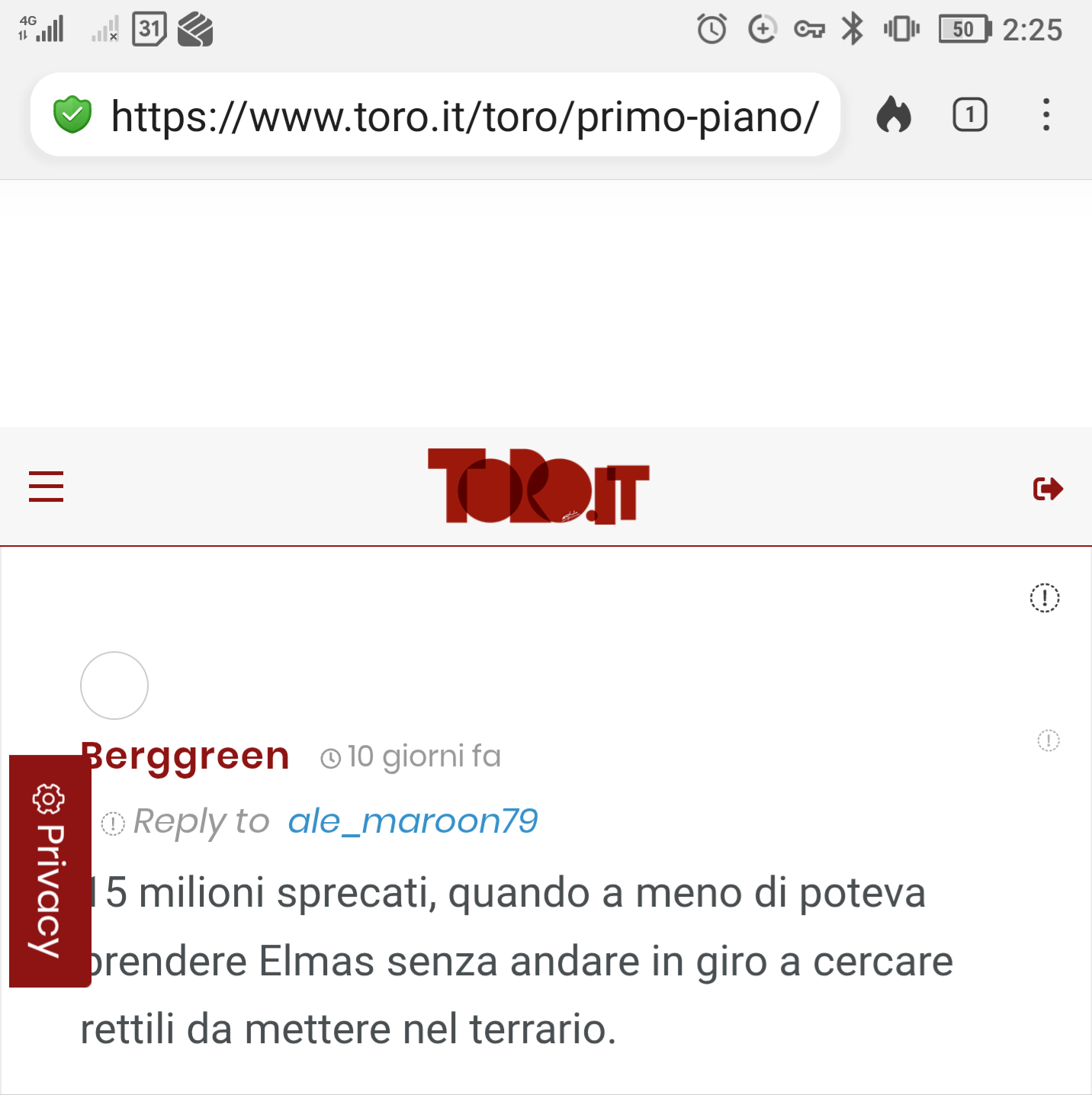Open the browser tab switcher
1092x1095 pixels.
(969, 115)
